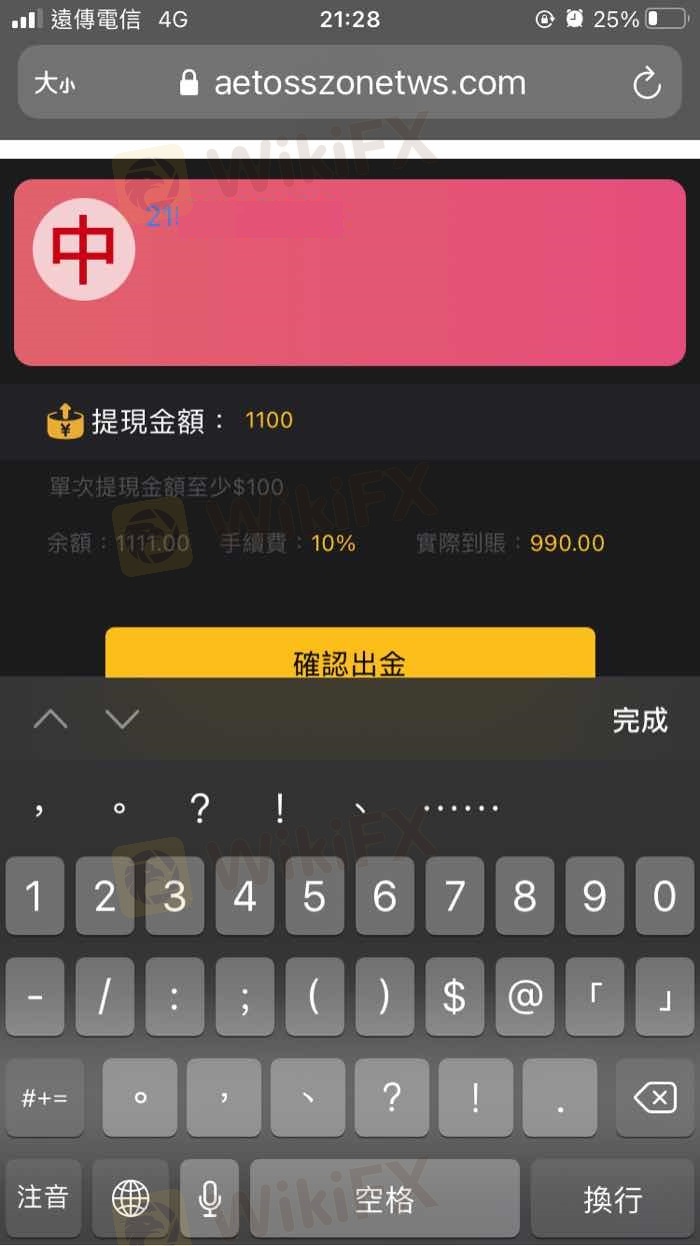Select the pink bank card
This screenshot has height=1246, width=700.
point(350,272)
